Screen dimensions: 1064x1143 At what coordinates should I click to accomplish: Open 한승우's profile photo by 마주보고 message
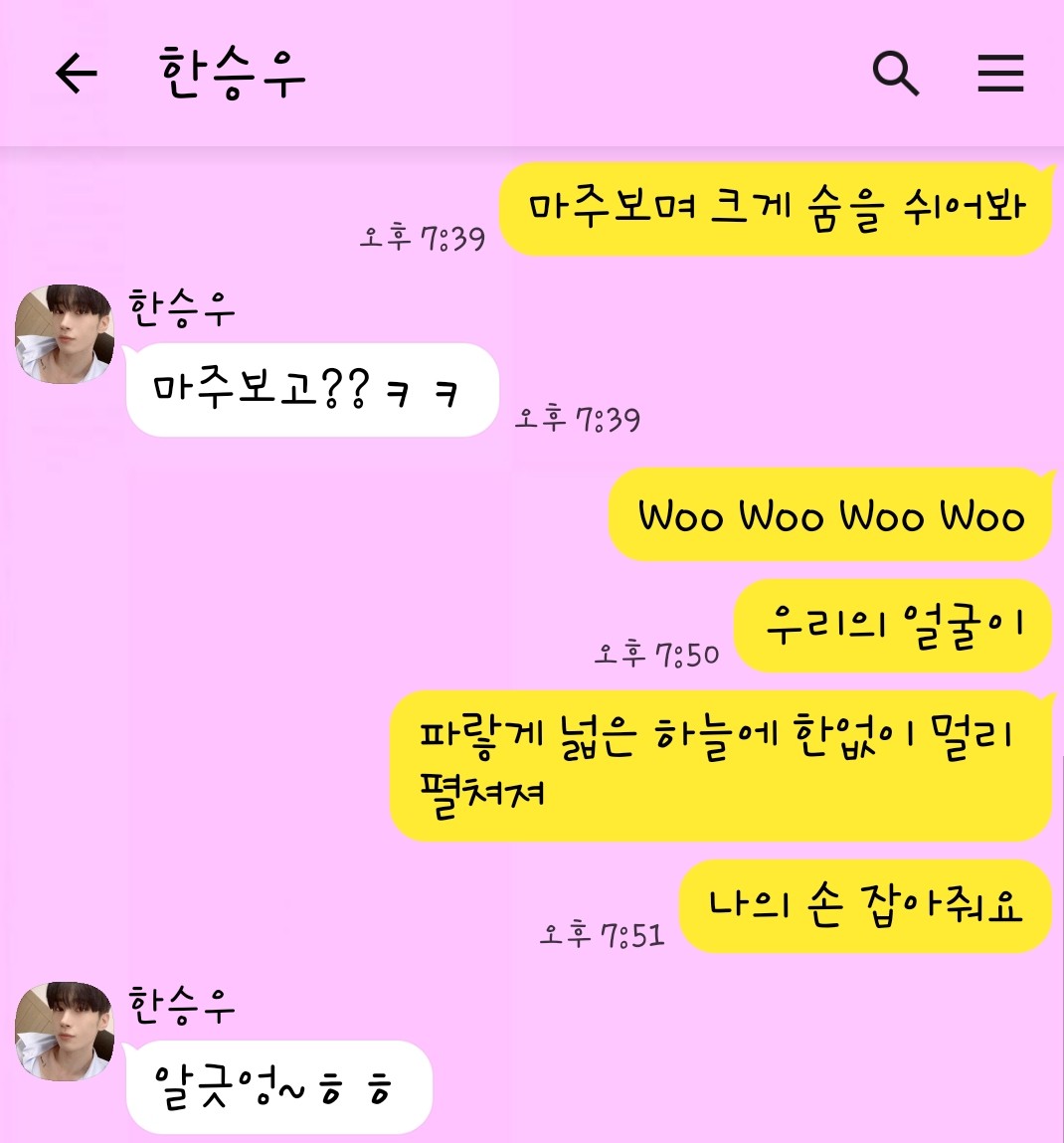pos(64,335)
